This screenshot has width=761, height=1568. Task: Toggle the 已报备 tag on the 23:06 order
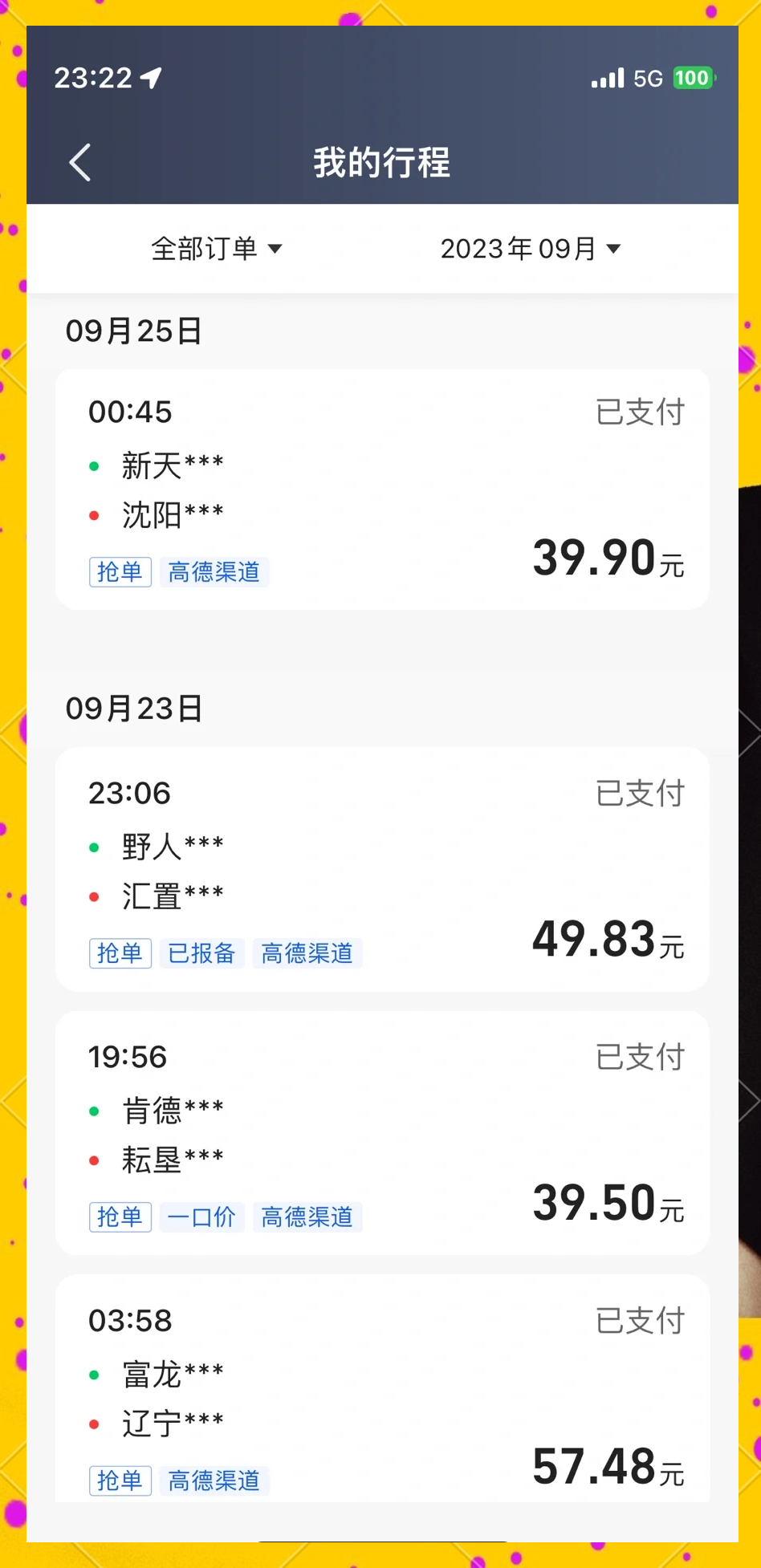[x=201, y=953]
